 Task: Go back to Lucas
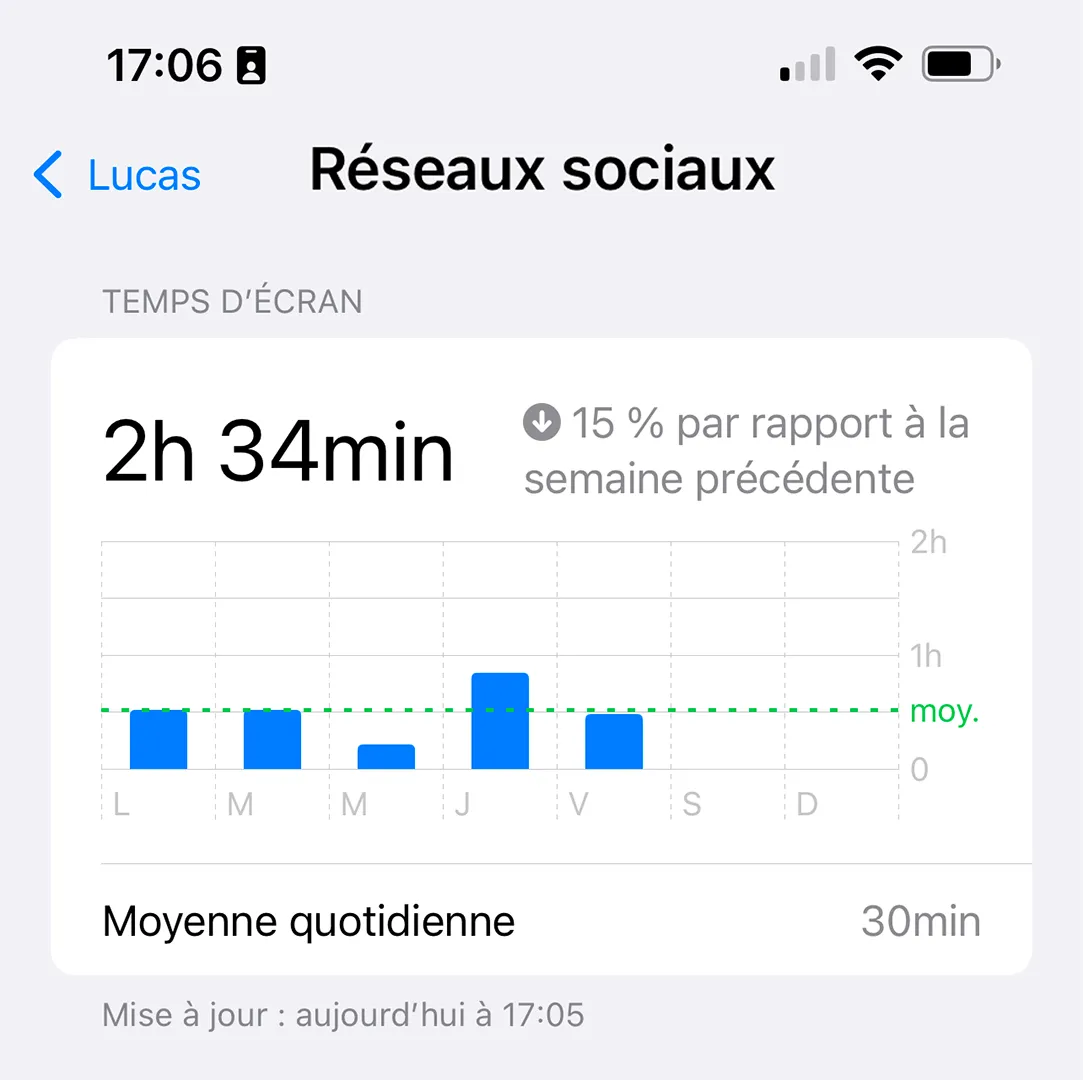point(118,175)
